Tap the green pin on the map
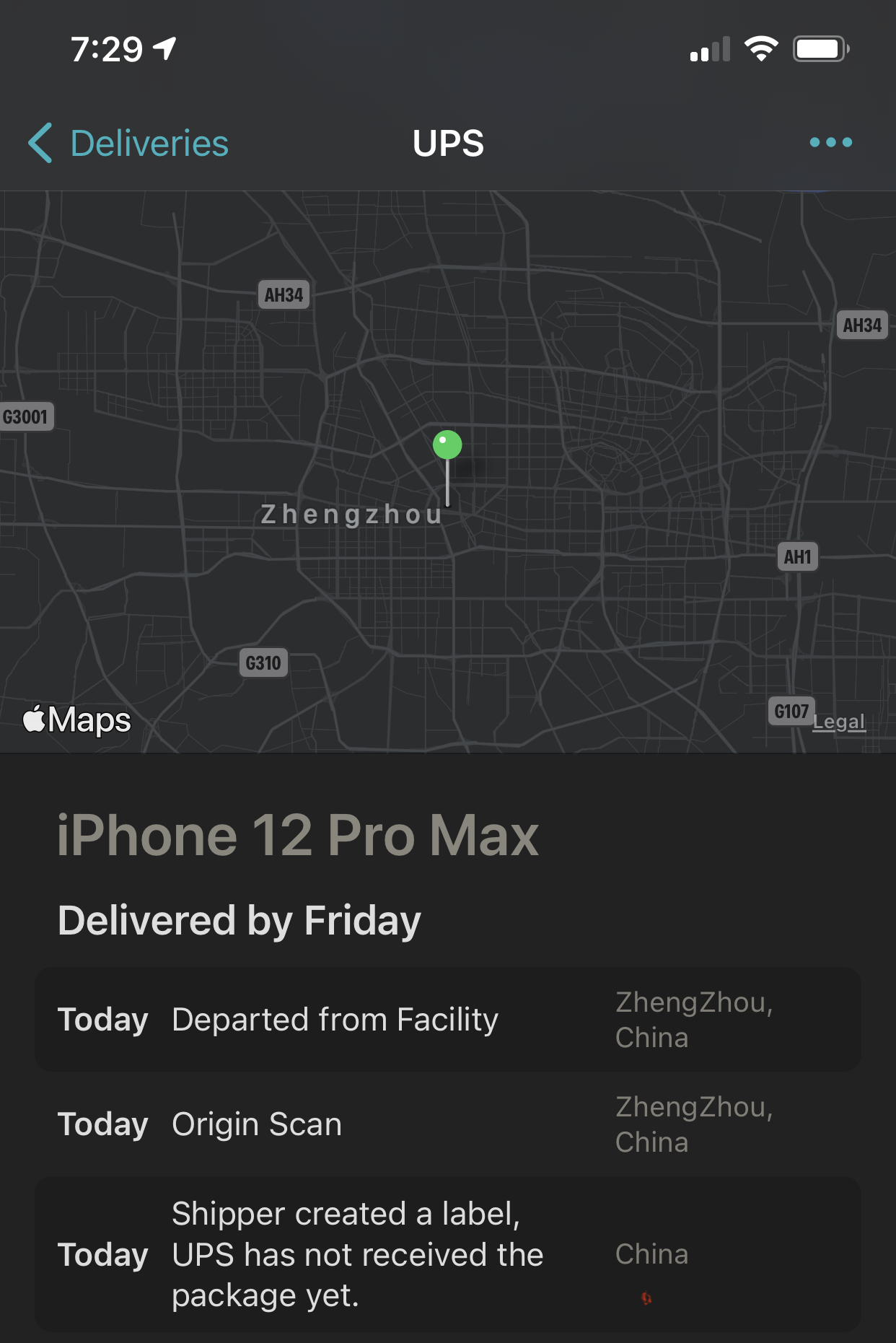The image size is (896, 1343). pos(447,445)
